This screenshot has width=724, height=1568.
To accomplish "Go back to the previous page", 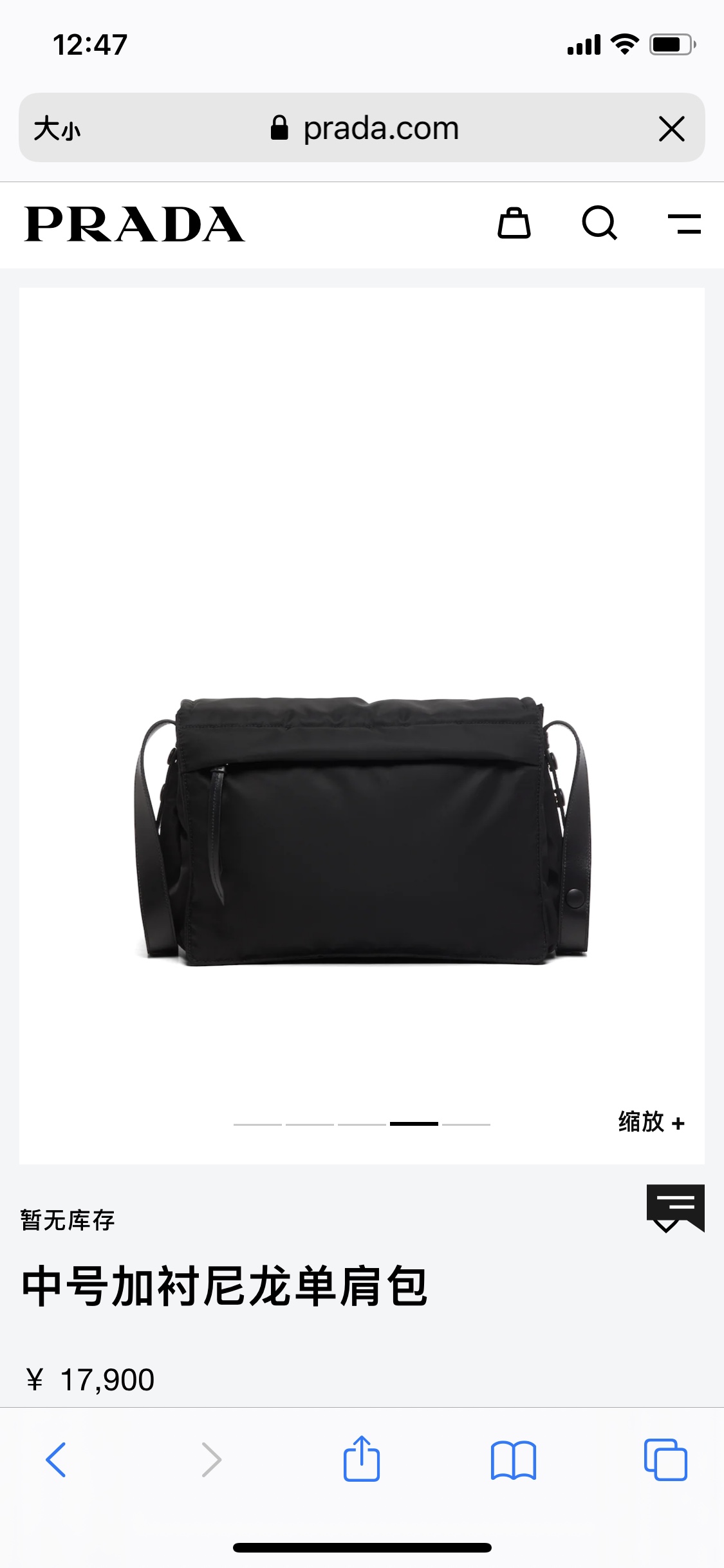I will pyautogui.click(x=56, y=1460).
